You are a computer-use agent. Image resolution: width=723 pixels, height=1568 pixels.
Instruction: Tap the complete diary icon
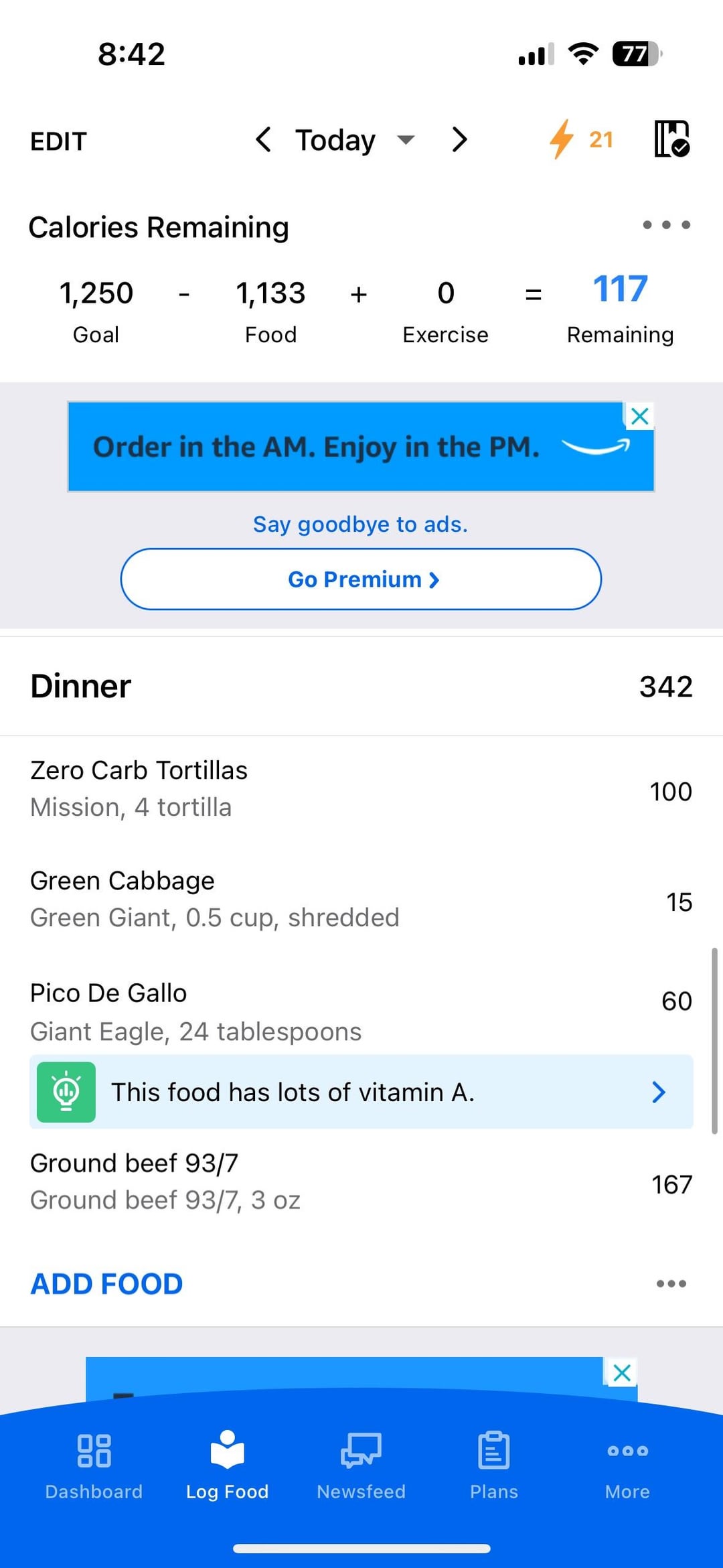[671, 139]
